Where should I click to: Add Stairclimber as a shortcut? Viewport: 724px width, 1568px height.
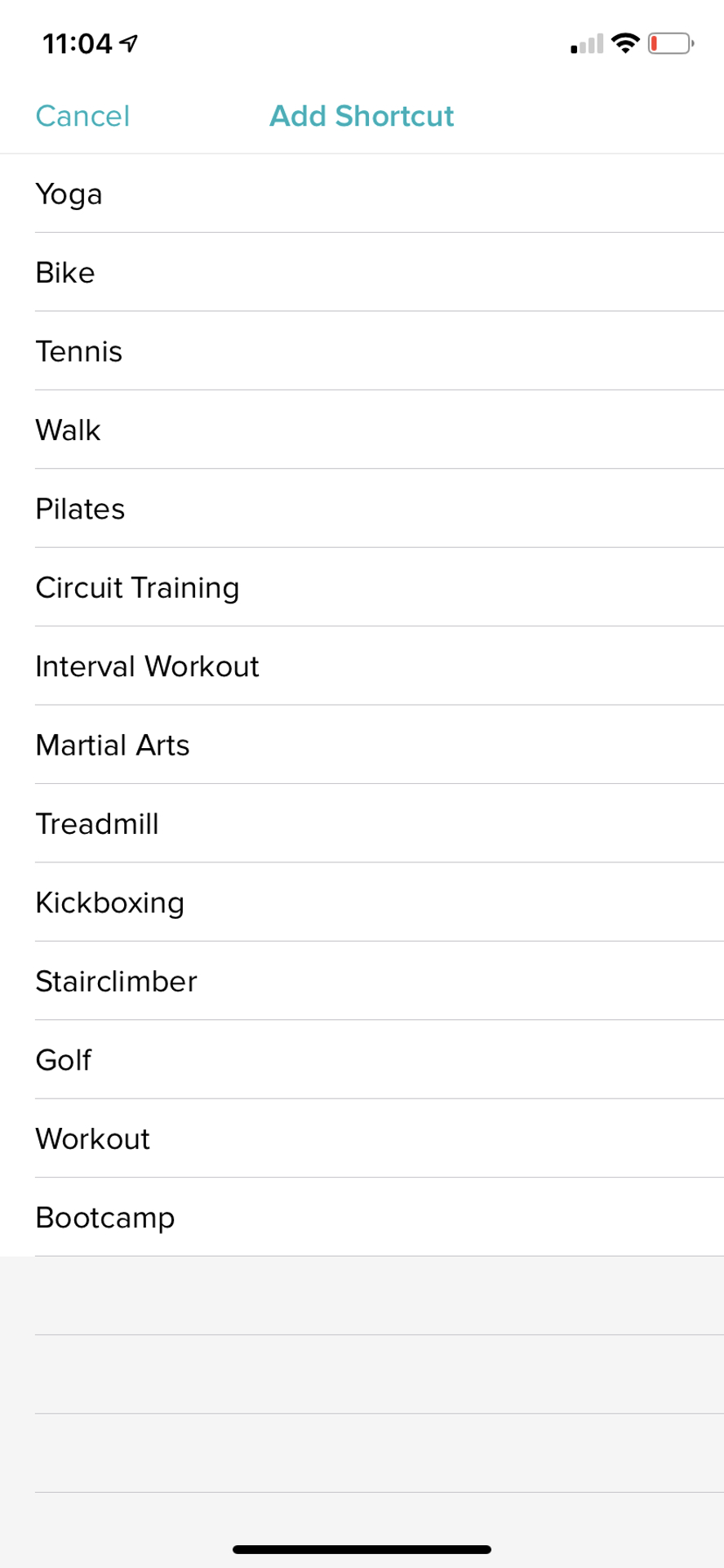tap(116, 981)
